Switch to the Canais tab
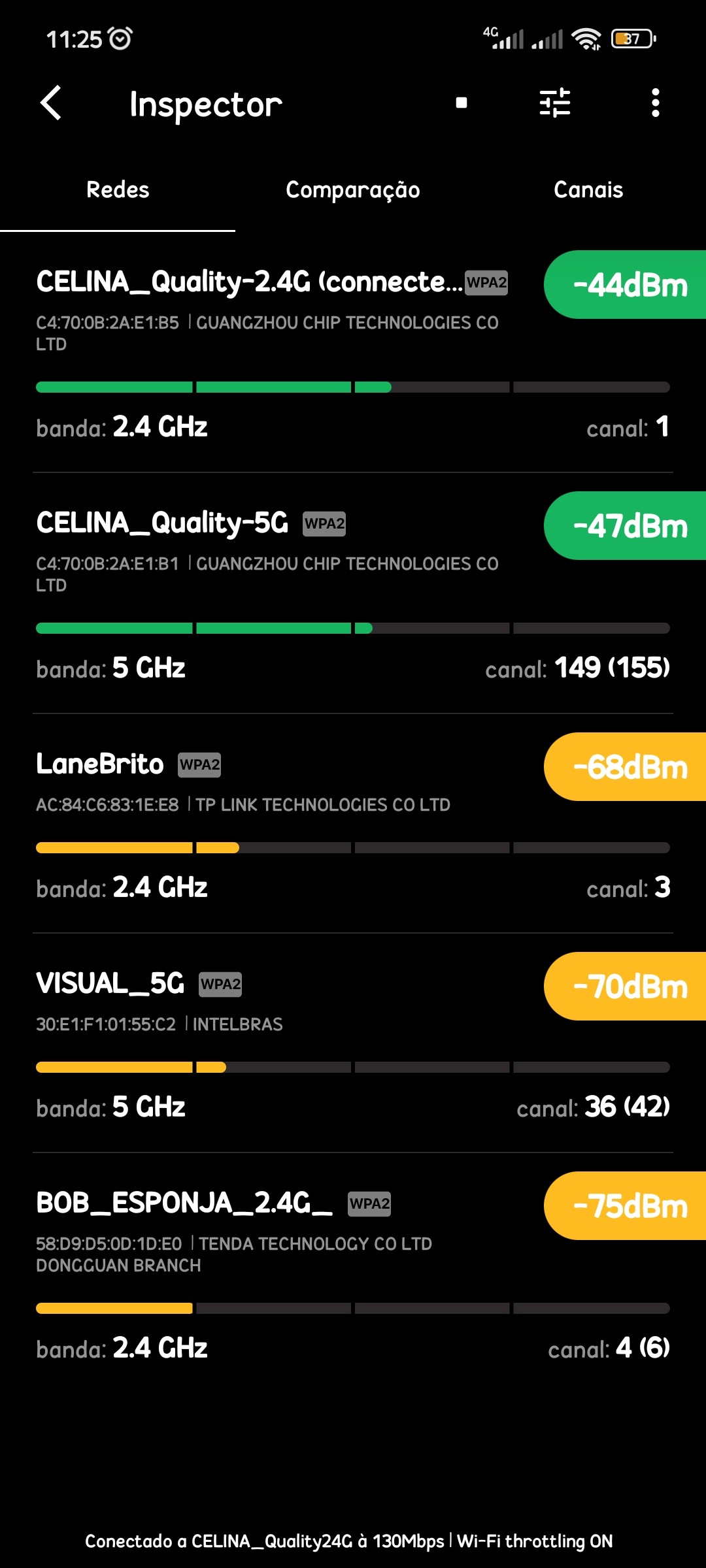Screen dimensions: 706x1568 point(588,190)
